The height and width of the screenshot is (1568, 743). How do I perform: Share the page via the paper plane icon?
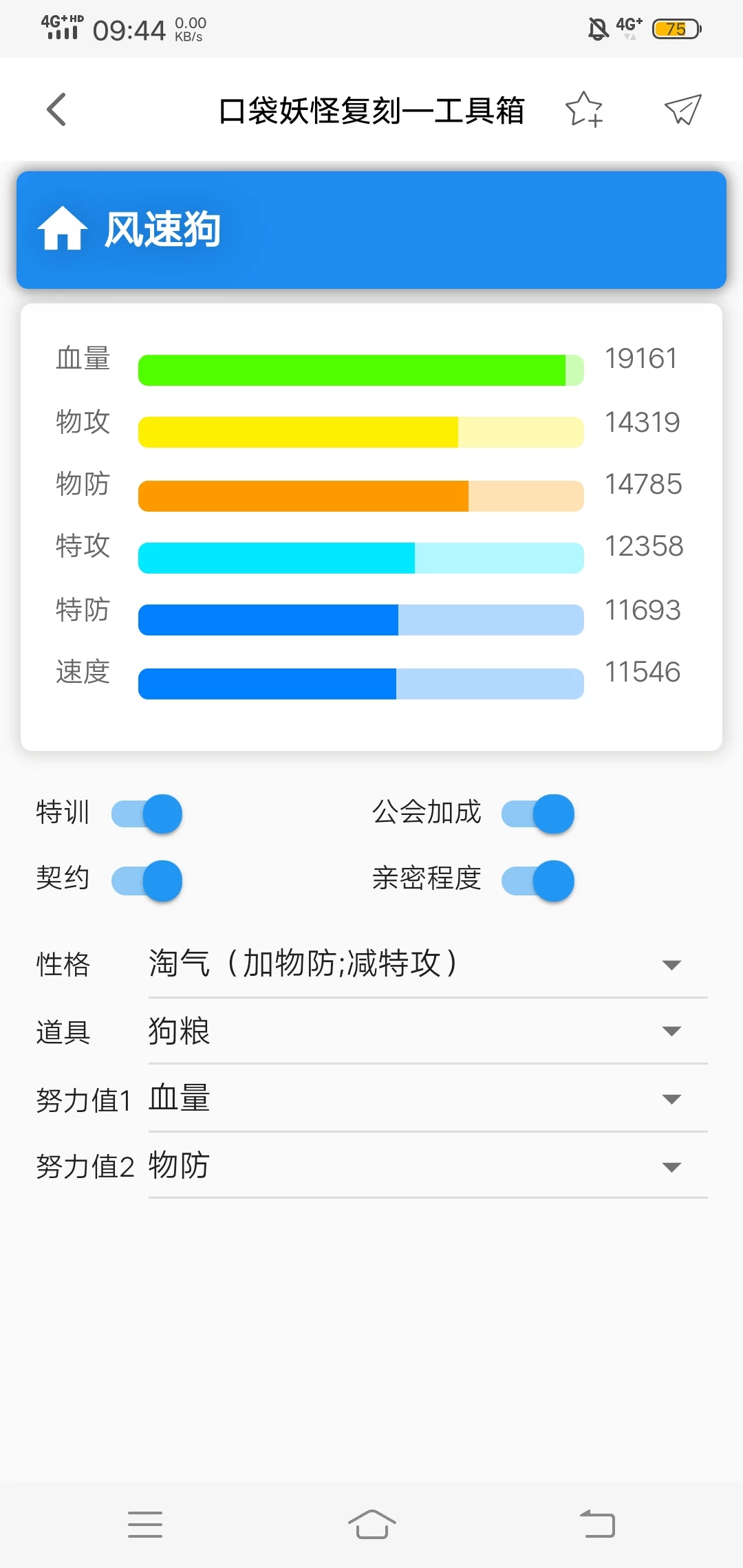(682, 110)
